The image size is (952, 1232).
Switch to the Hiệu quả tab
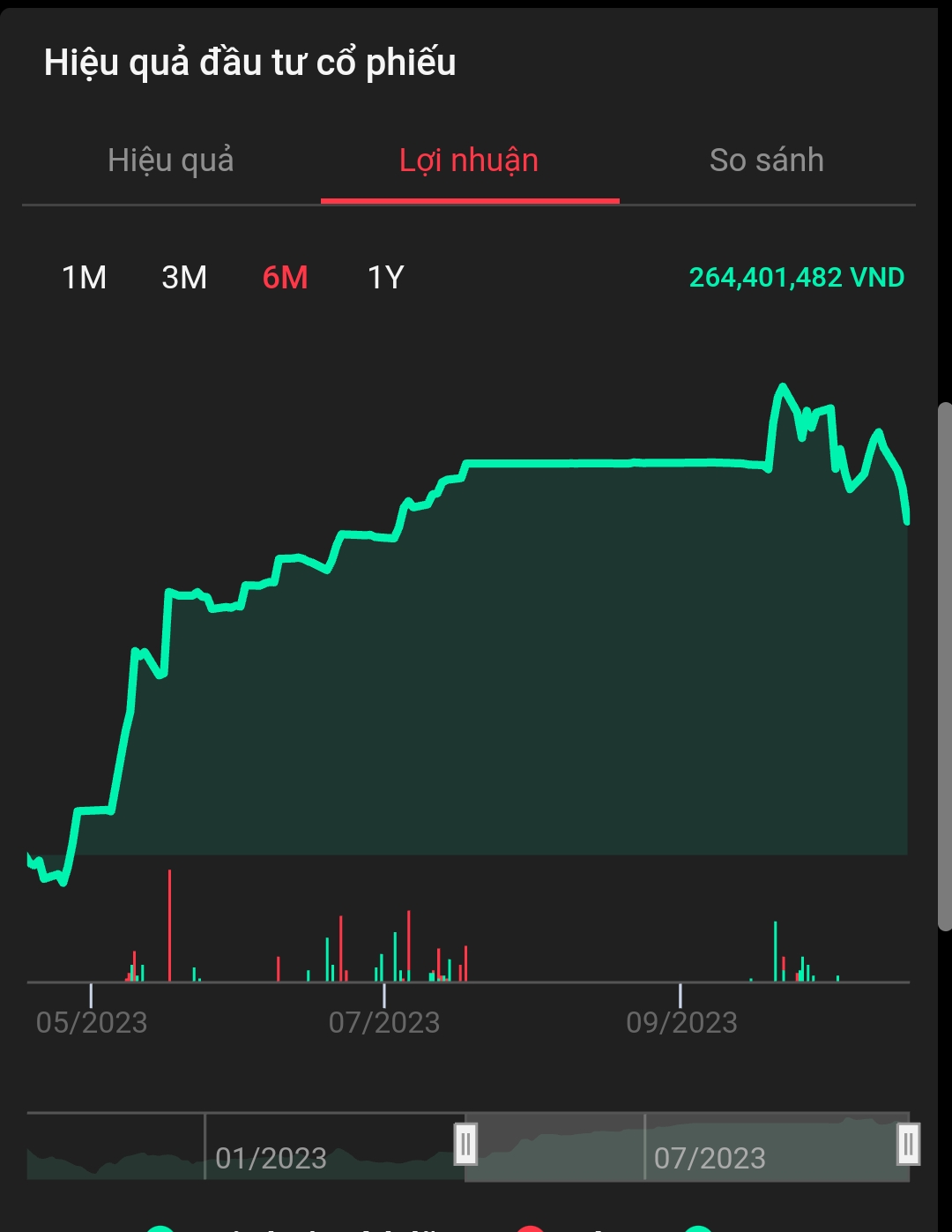coord(171,161)
